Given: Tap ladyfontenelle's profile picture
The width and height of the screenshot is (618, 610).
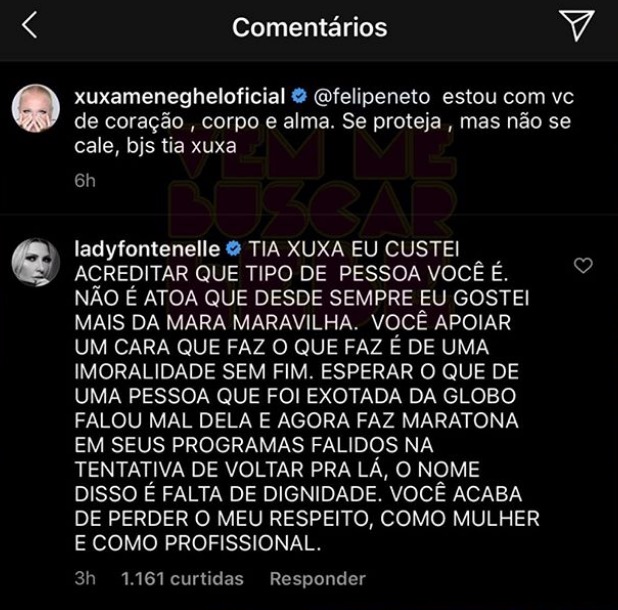Looking at the screenshot, I should click(35, 263).
